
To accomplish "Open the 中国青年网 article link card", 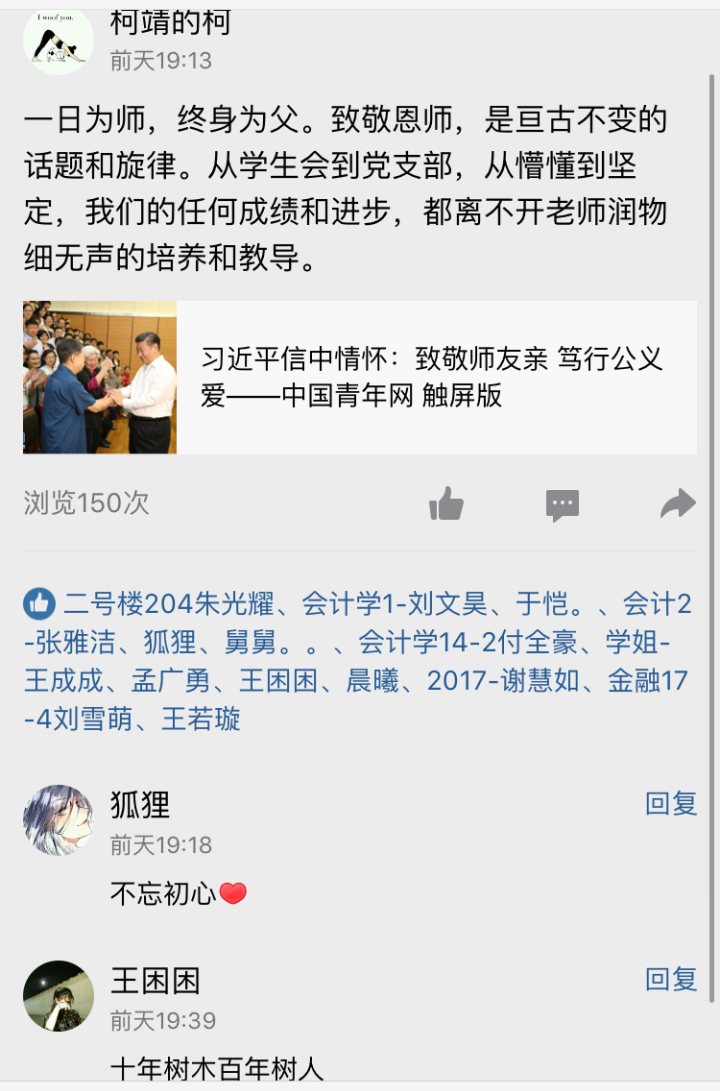I will pos(360,378).
